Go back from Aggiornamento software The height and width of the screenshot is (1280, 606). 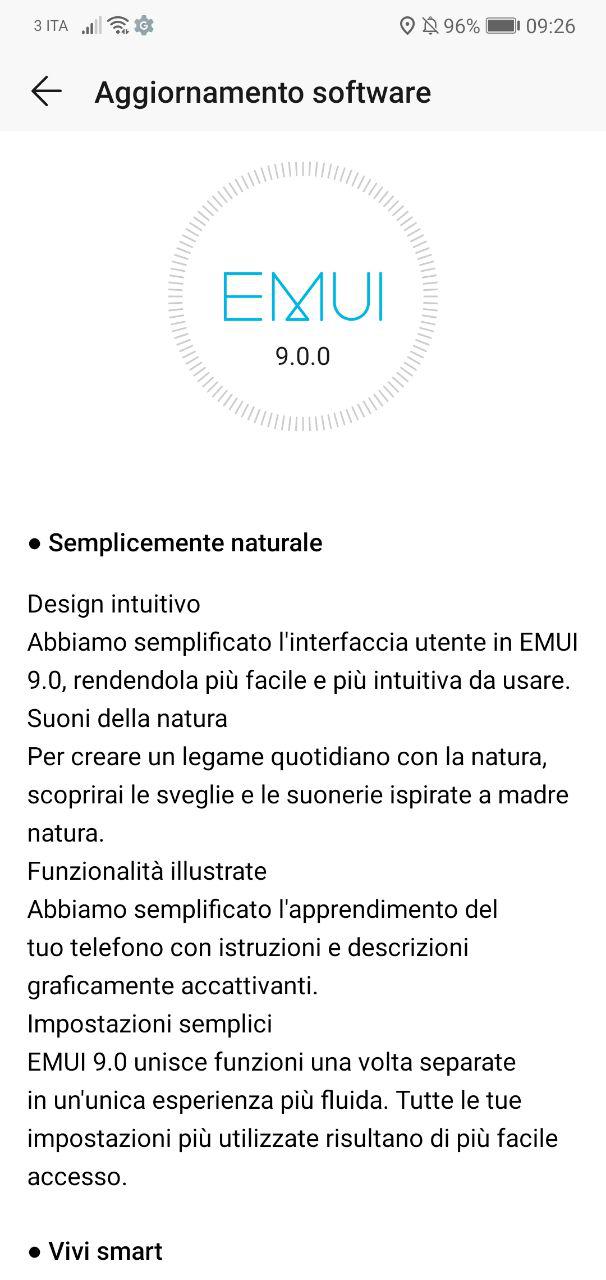(46, 92)
